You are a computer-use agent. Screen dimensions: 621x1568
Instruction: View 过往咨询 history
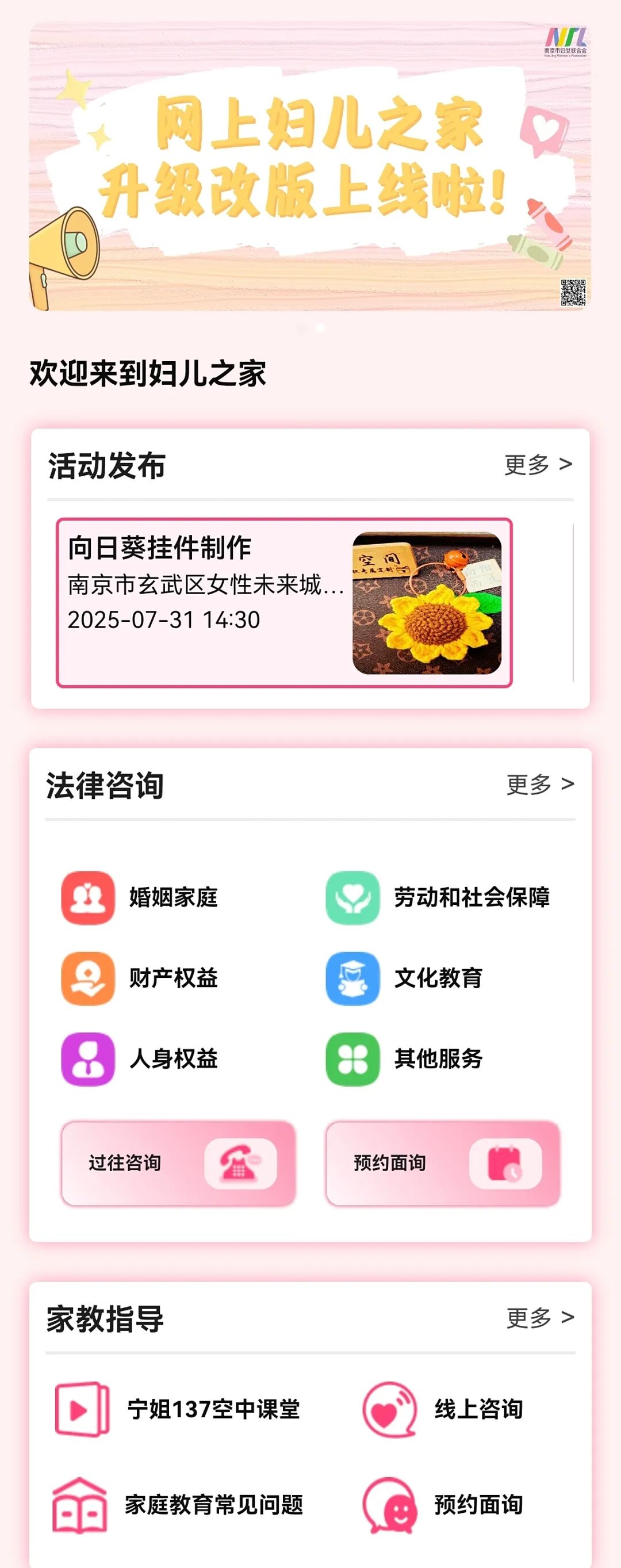pyautogui.click(x=178, y=1163)
